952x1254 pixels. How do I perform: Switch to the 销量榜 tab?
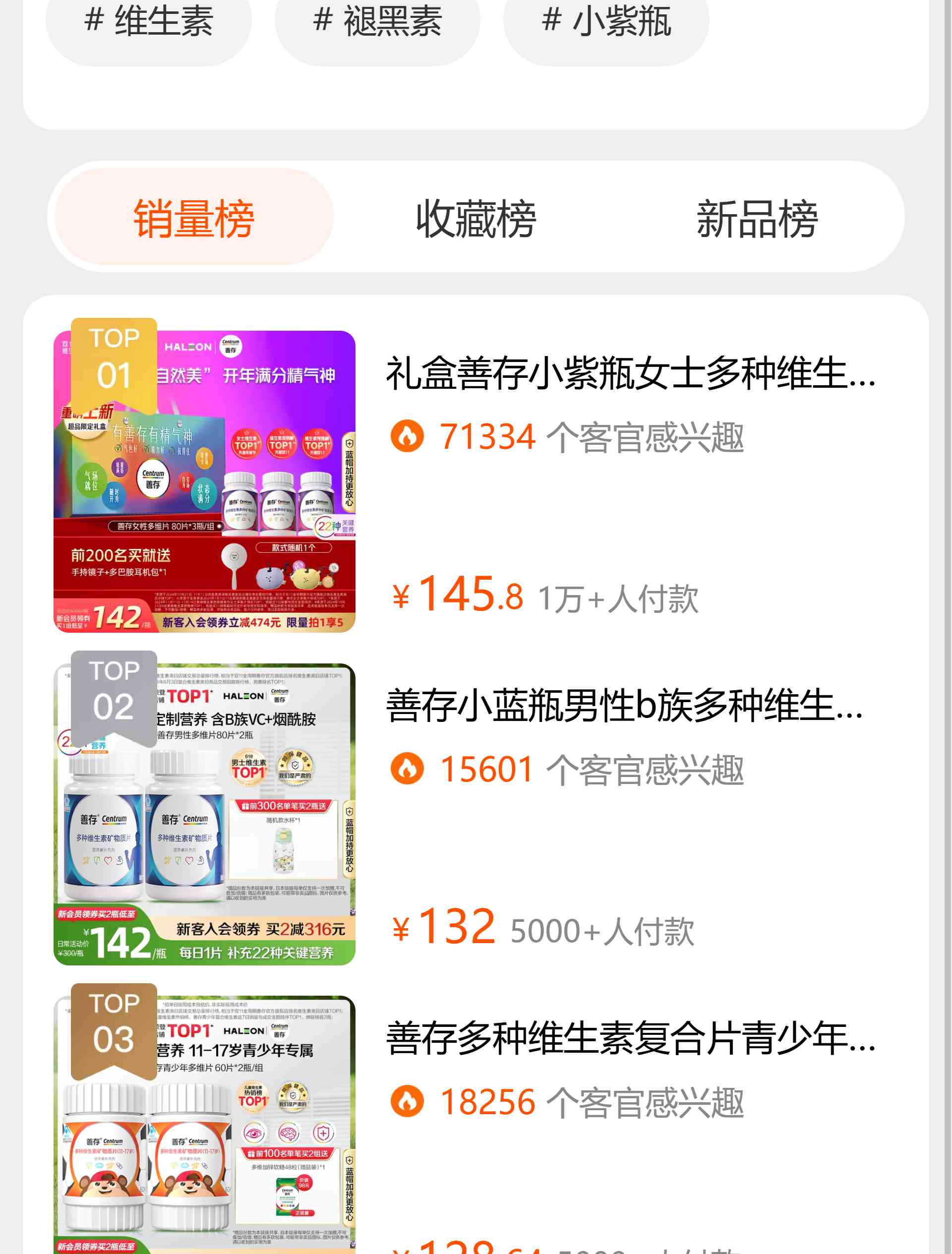pos(194,217)
